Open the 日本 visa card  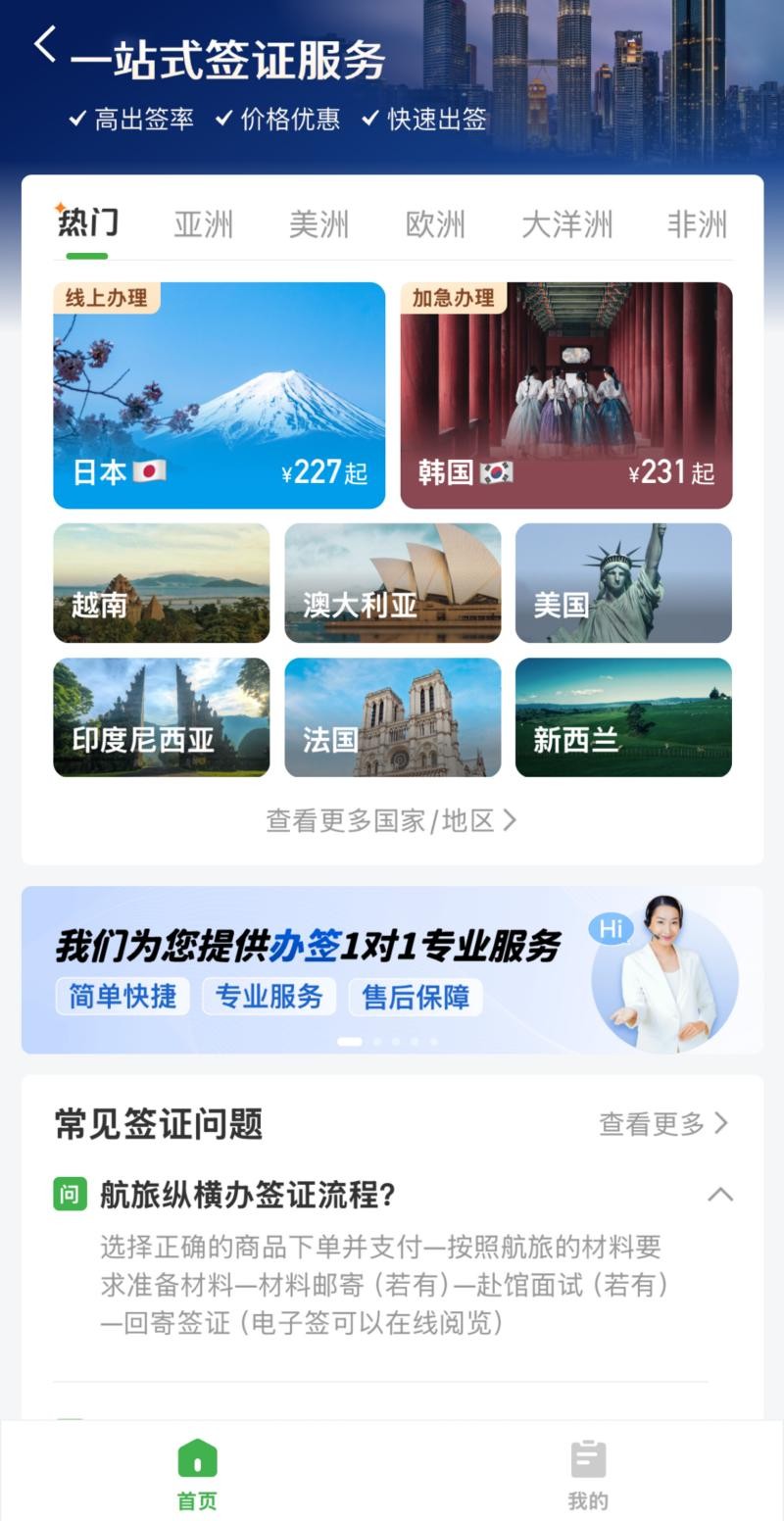(220, 395)
